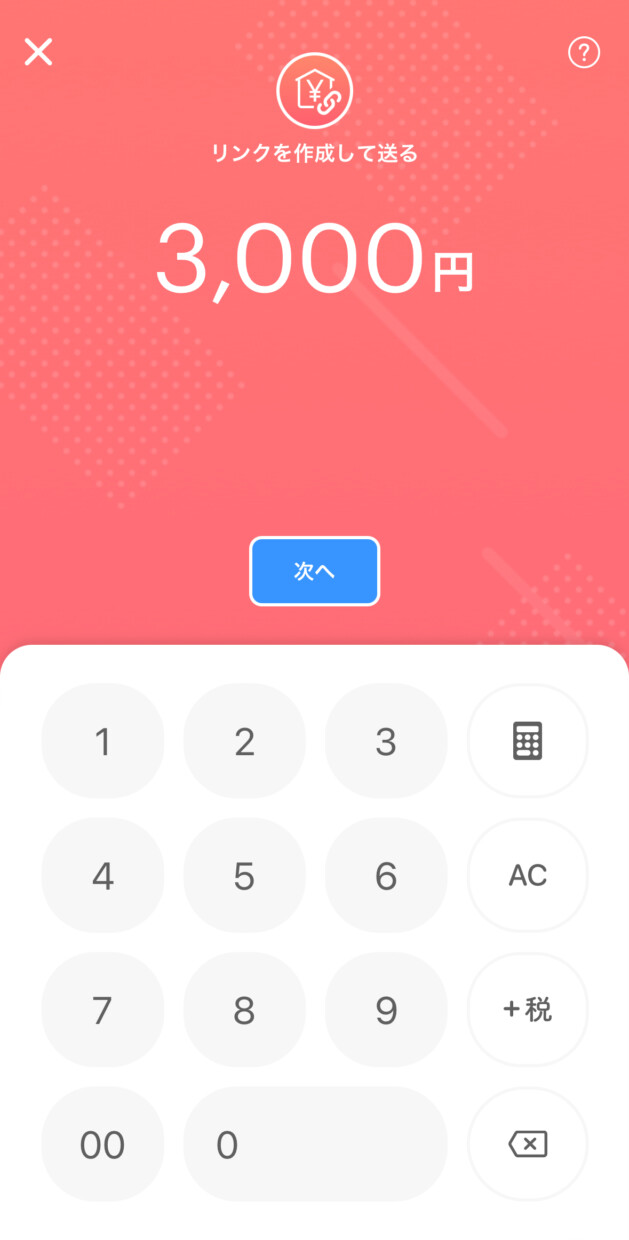
Task: Open the help question mark icon
Action: coord(584,53)
